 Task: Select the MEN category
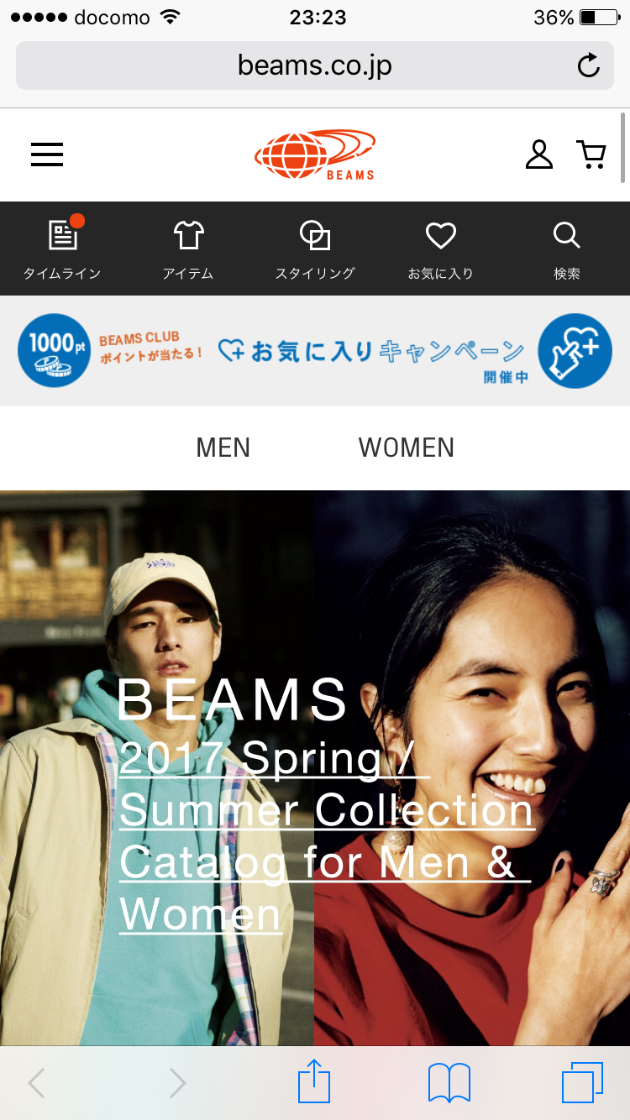223,448
